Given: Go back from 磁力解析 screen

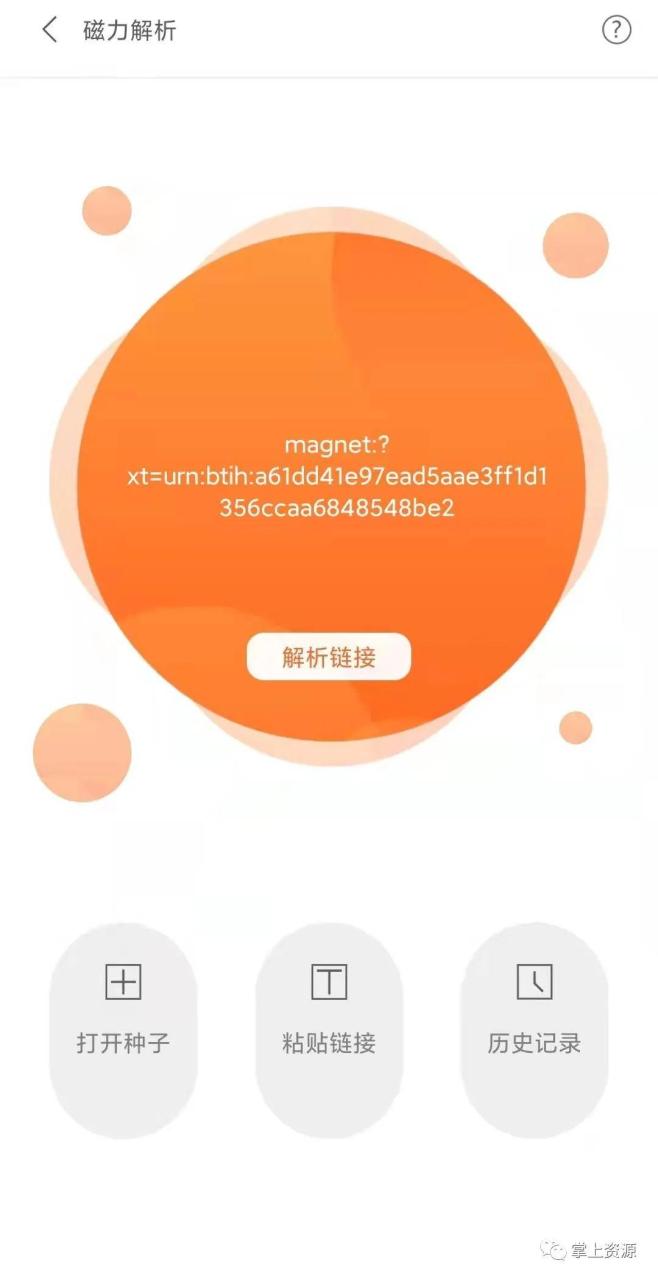Looking at the screenshot, I should click(x=49, y=30).
